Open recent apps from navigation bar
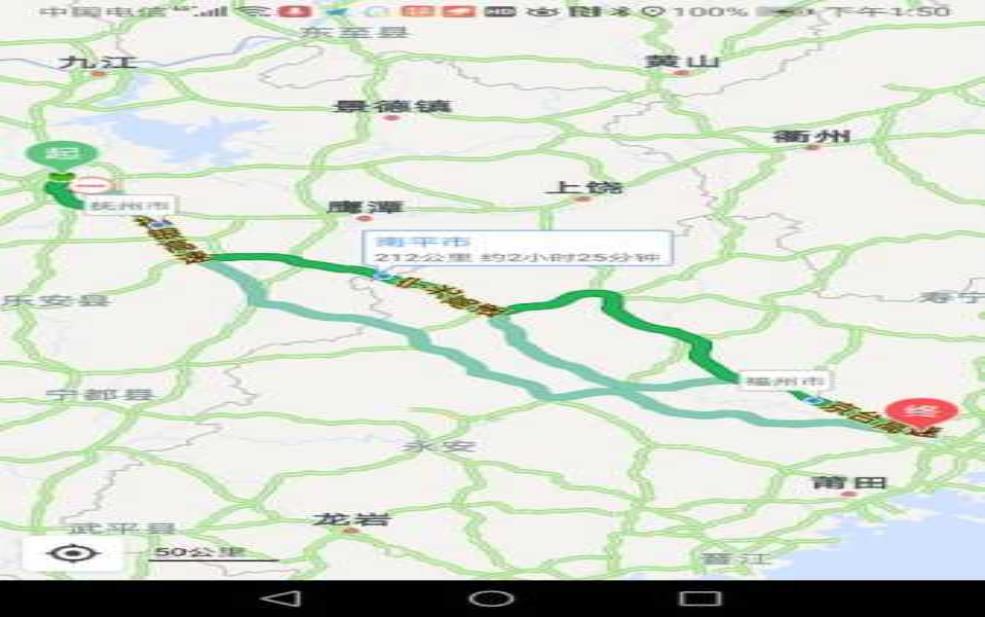The image size is (985, 617). point(700,598)
